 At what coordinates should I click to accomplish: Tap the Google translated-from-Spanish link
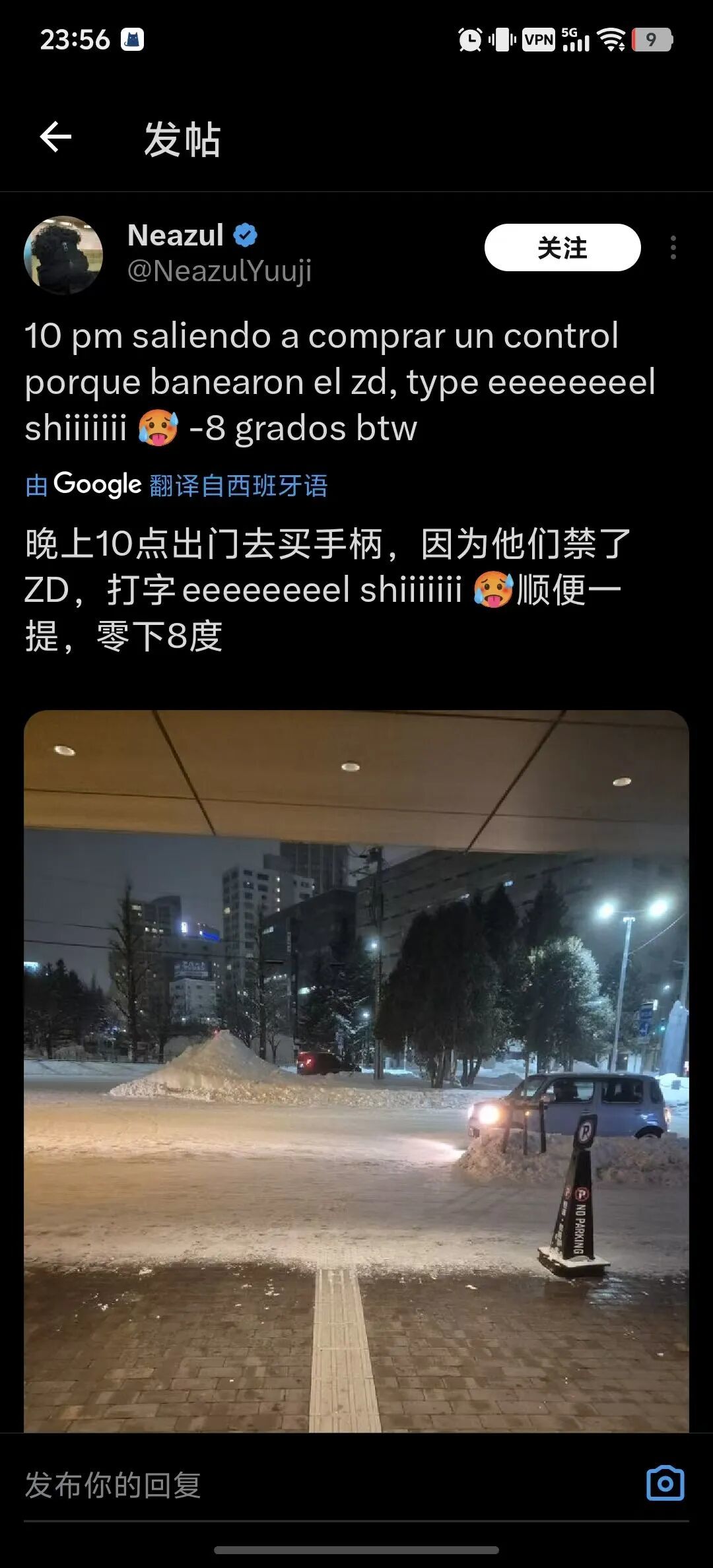click(x=176, y=486)
